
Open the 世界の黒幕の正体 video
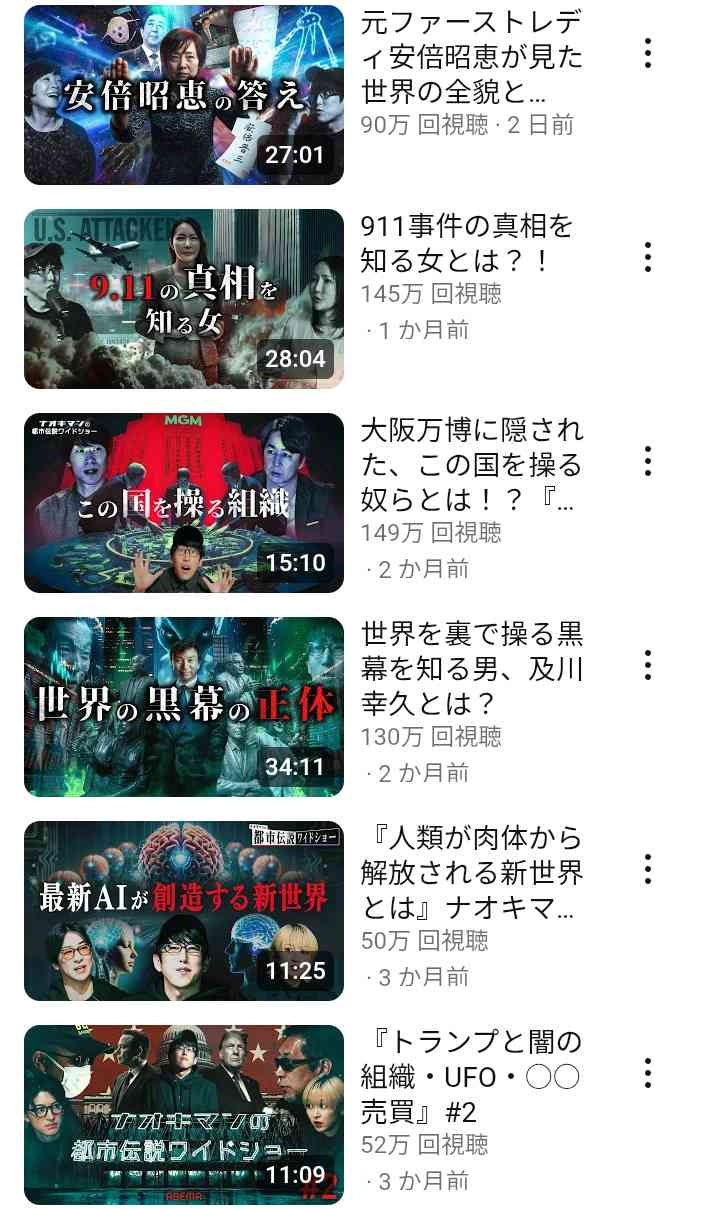point(183,707)
